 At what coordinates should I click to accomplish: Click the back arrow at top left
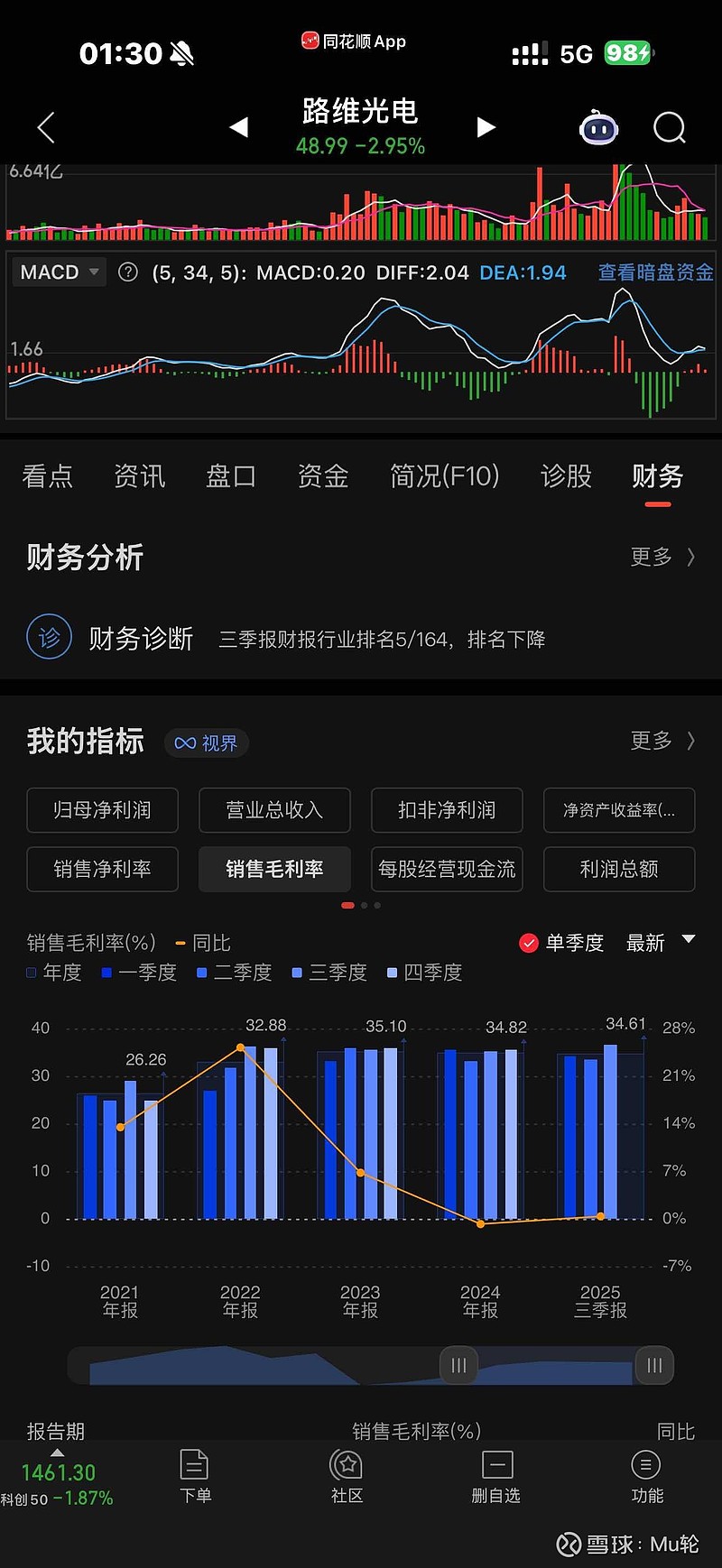click(45, 127)
